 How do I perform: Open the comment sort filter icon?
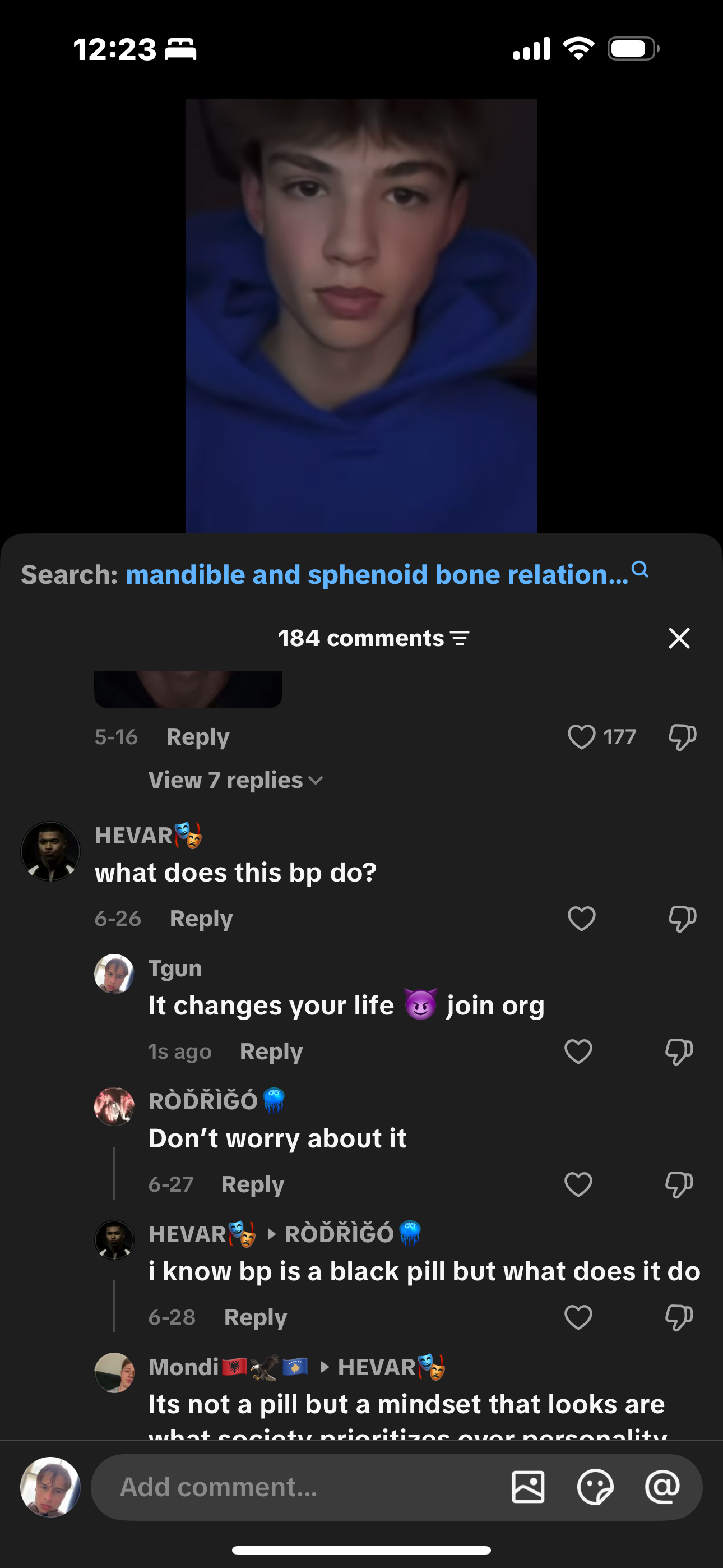click(x=460, y=639)
